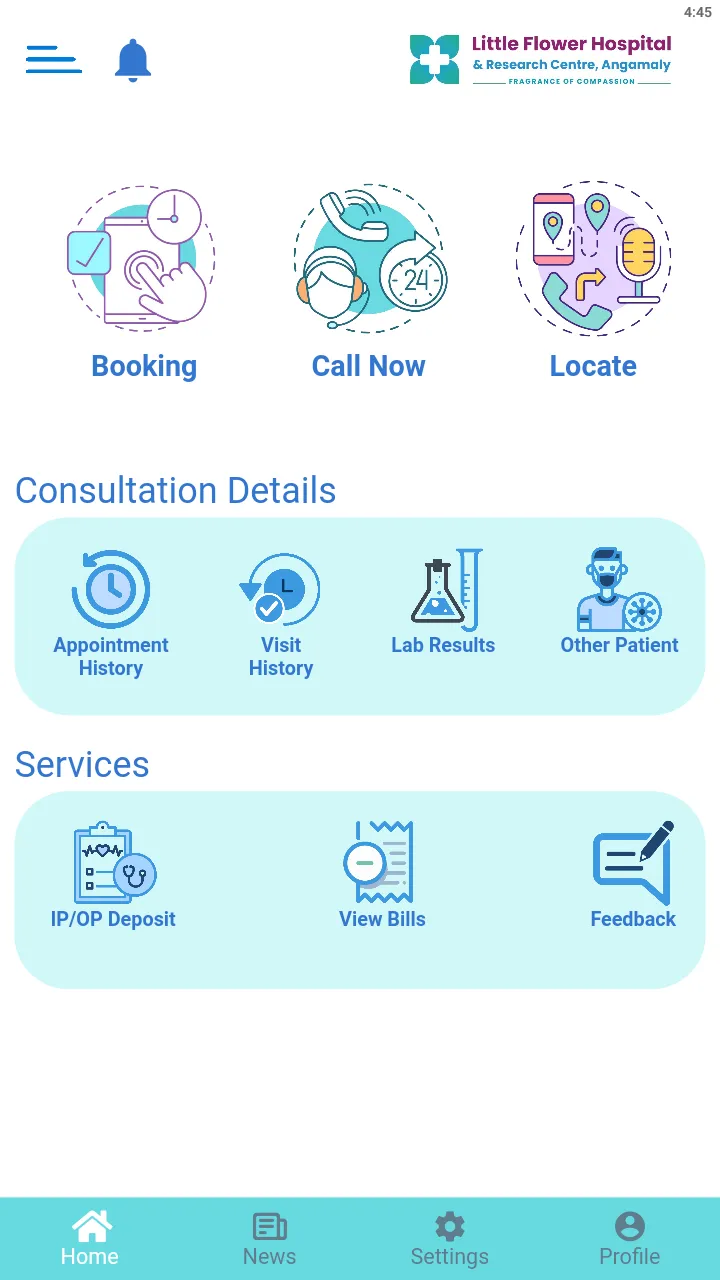The height and width of the screenshot is (1280, 720).
Task: Open Booking
Action: coord(143,283)
